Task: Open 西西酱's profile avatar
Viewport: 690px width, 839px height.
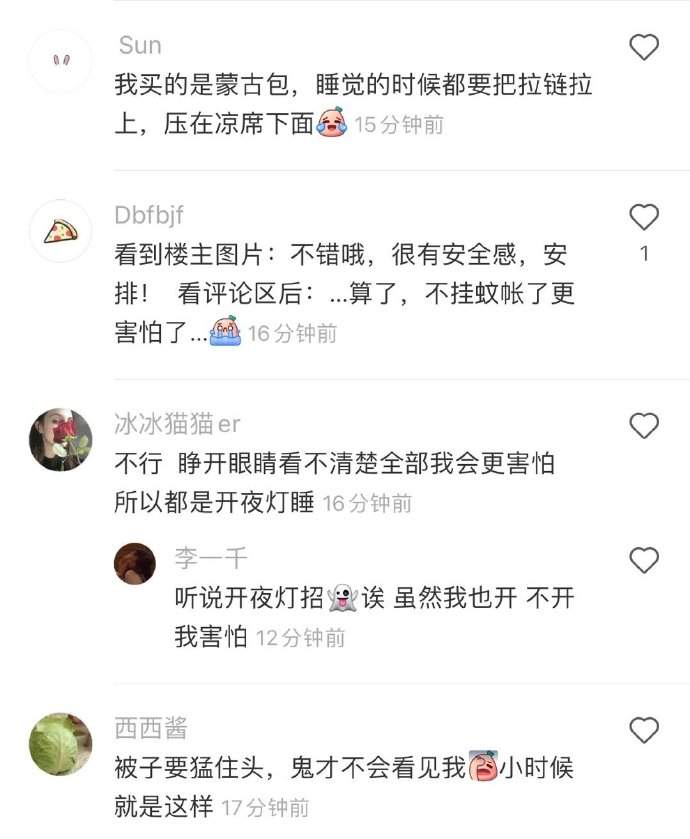Action: point(61,743)
